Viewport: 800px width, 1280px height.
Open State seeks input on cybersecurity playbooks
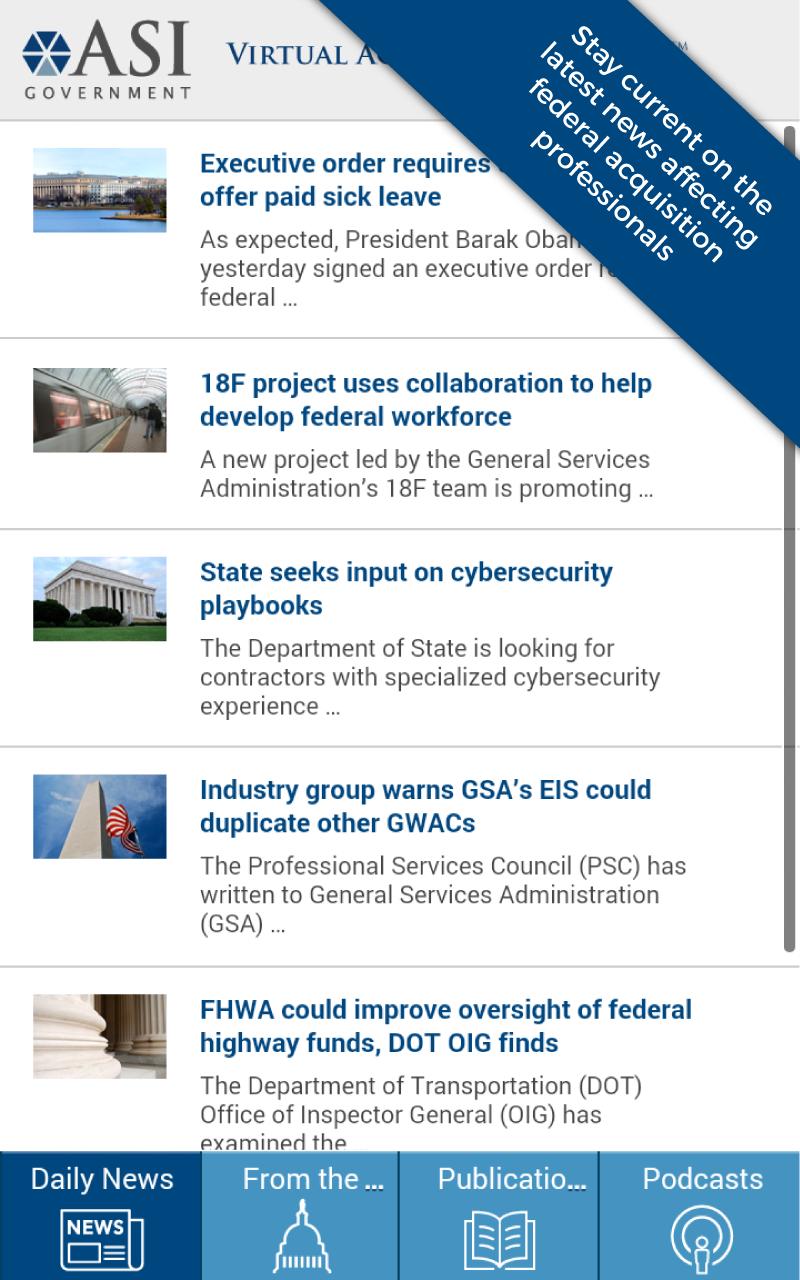click(x=406, y=589)
